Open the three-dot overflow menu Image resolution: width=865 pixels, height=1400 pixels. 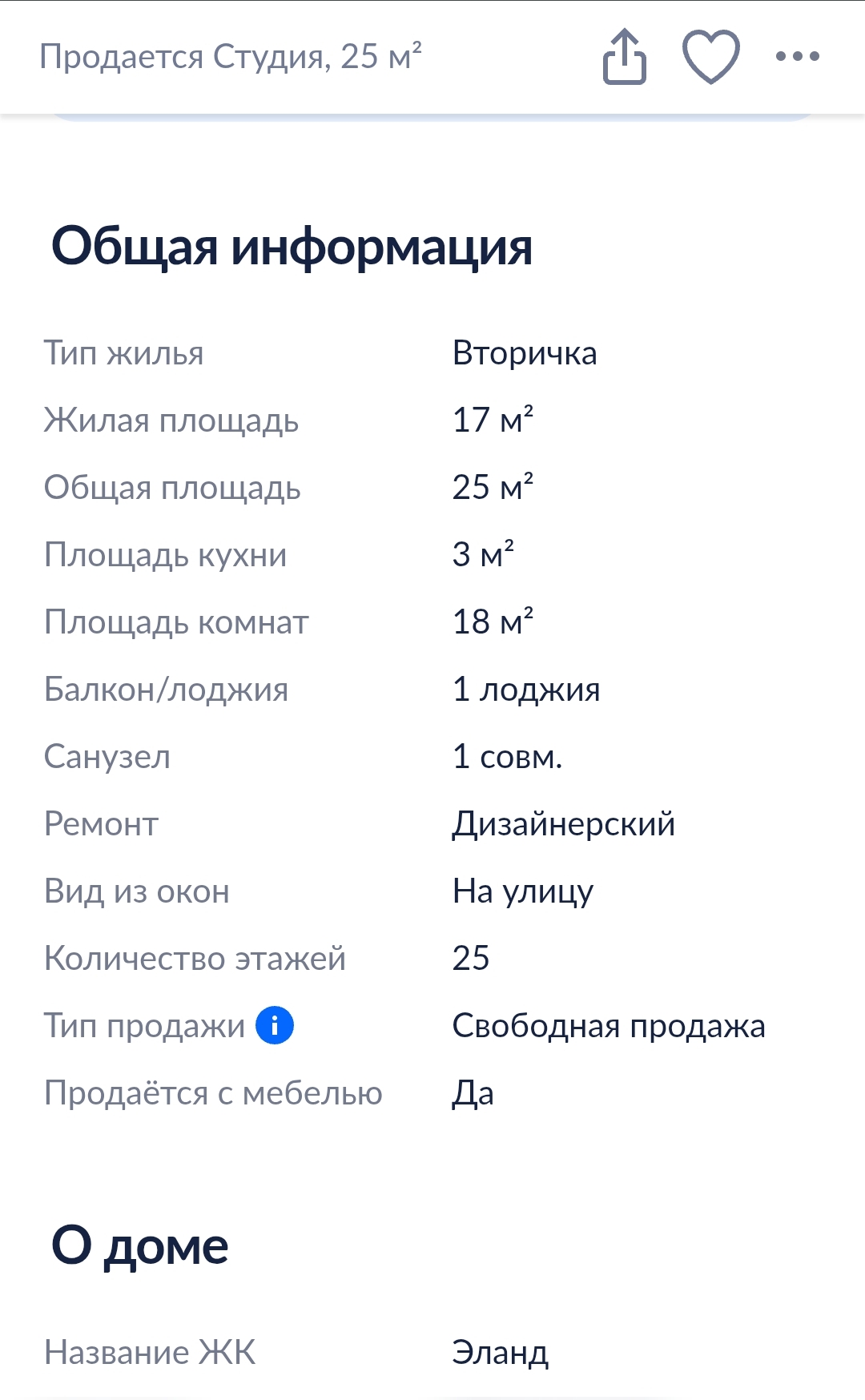pyautogui.click(x=797, y=56)
